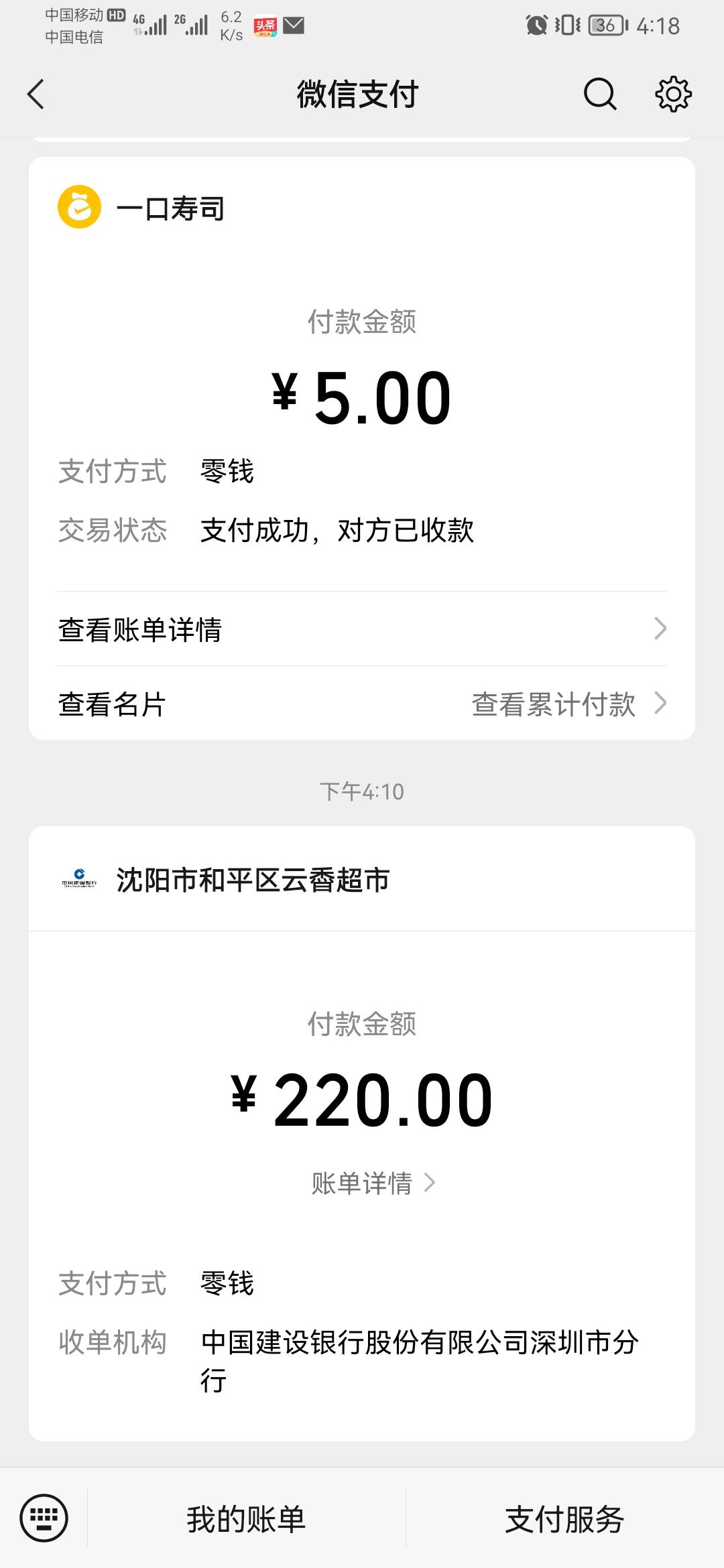Open 查看名片 for 一口寿司
Image resolution: width=724 pixels, height=1568 pixels.
(113, 704)
